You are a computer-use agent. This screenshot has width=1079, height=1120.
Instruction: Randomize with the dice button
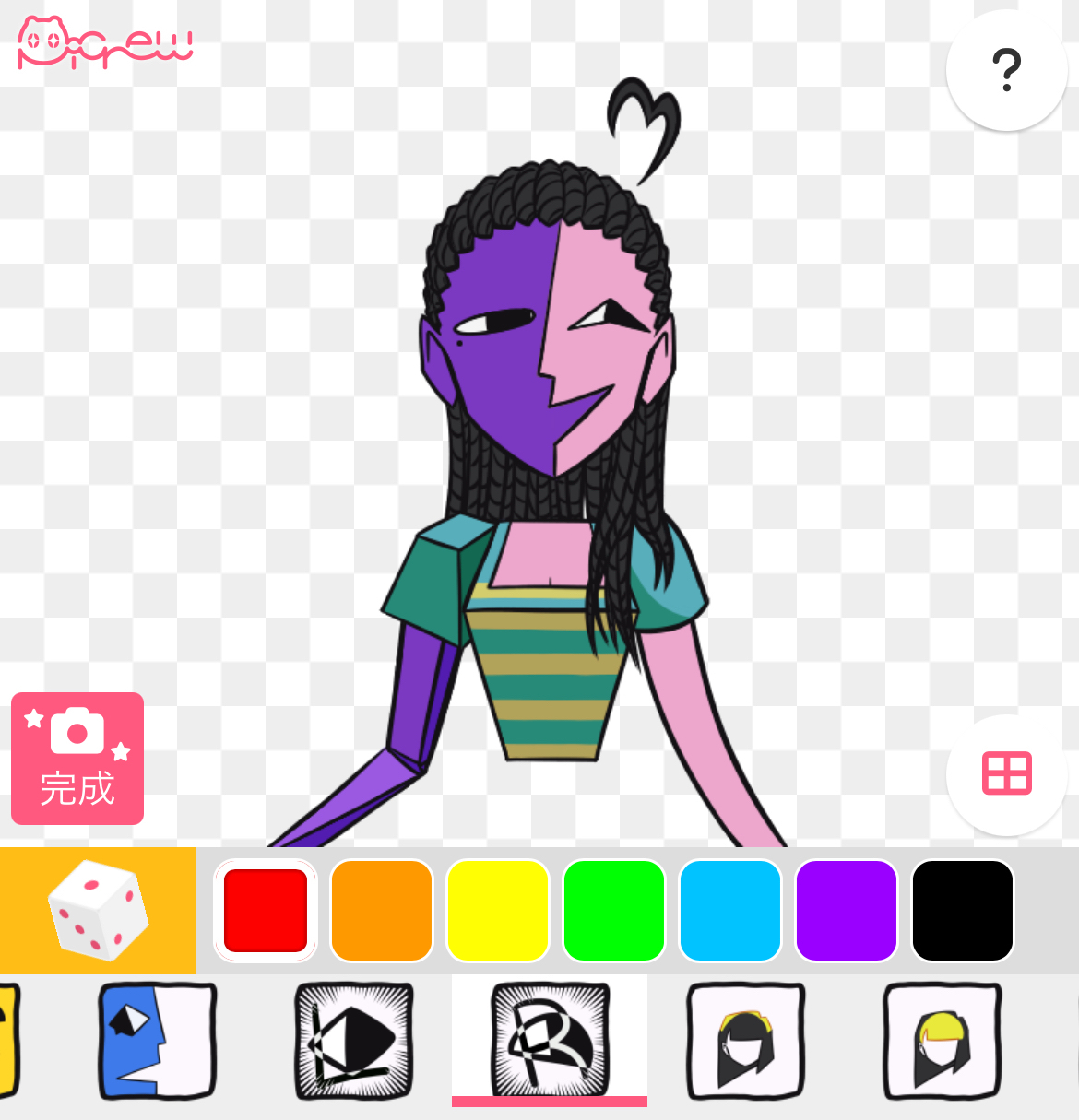pos(98,910)
